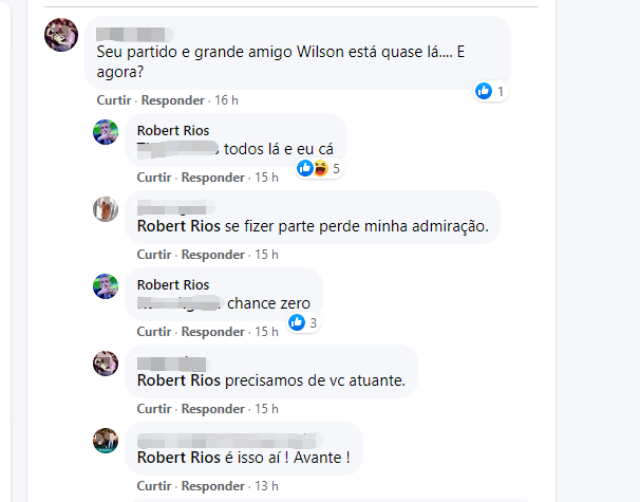Like the 'precisamos de vc atuante' comment

tap(154, 408)
